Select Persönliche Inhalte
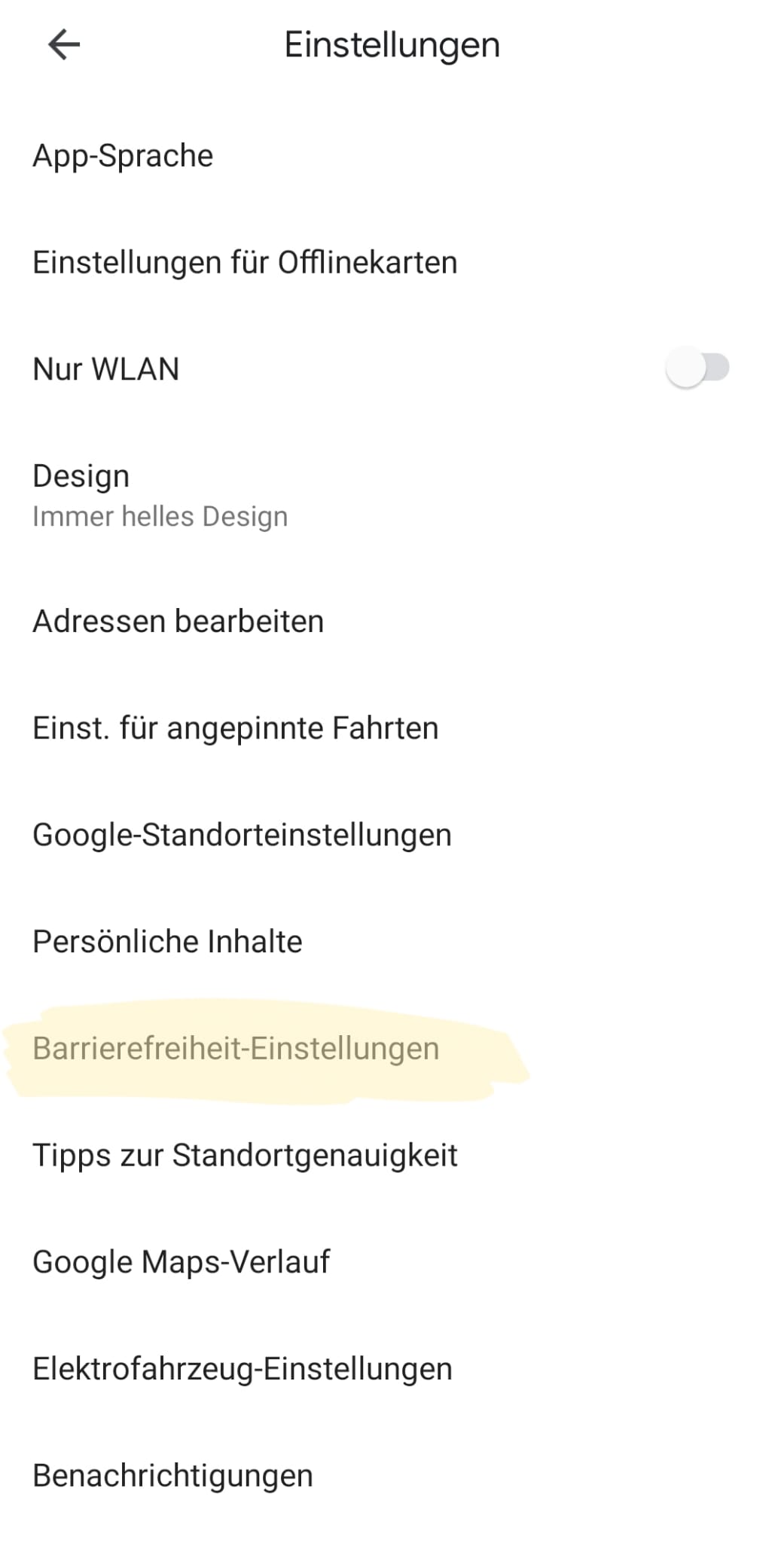The width and height of the screenshot is (784, 1543). [x=167, y=942]
